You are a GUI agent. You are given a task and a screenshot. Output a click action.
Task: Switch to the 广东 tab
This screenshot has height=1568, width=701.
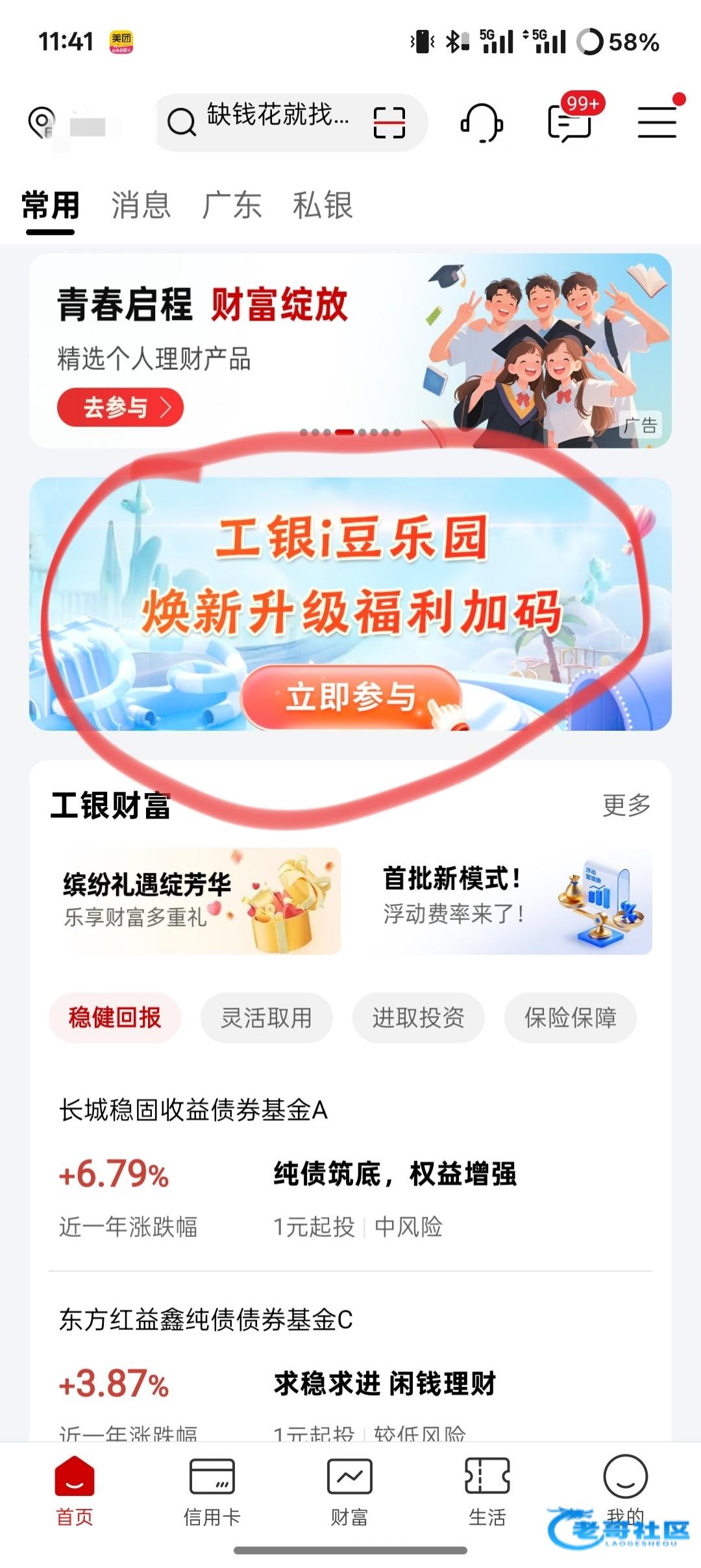[232, 205]
